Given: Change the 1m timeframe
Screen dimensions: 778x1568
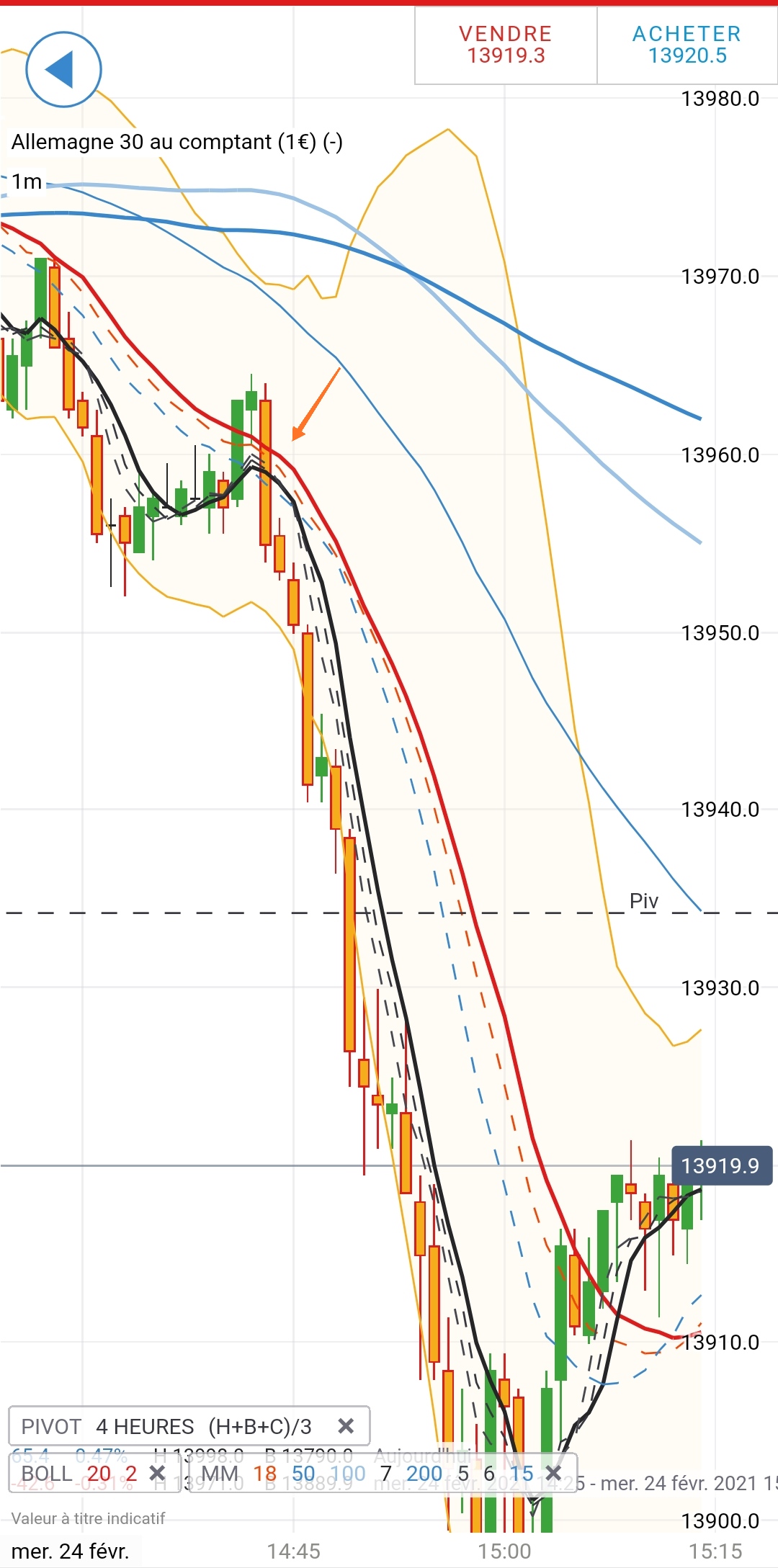Looking at the screenshot, I should (x=27, y=182).
